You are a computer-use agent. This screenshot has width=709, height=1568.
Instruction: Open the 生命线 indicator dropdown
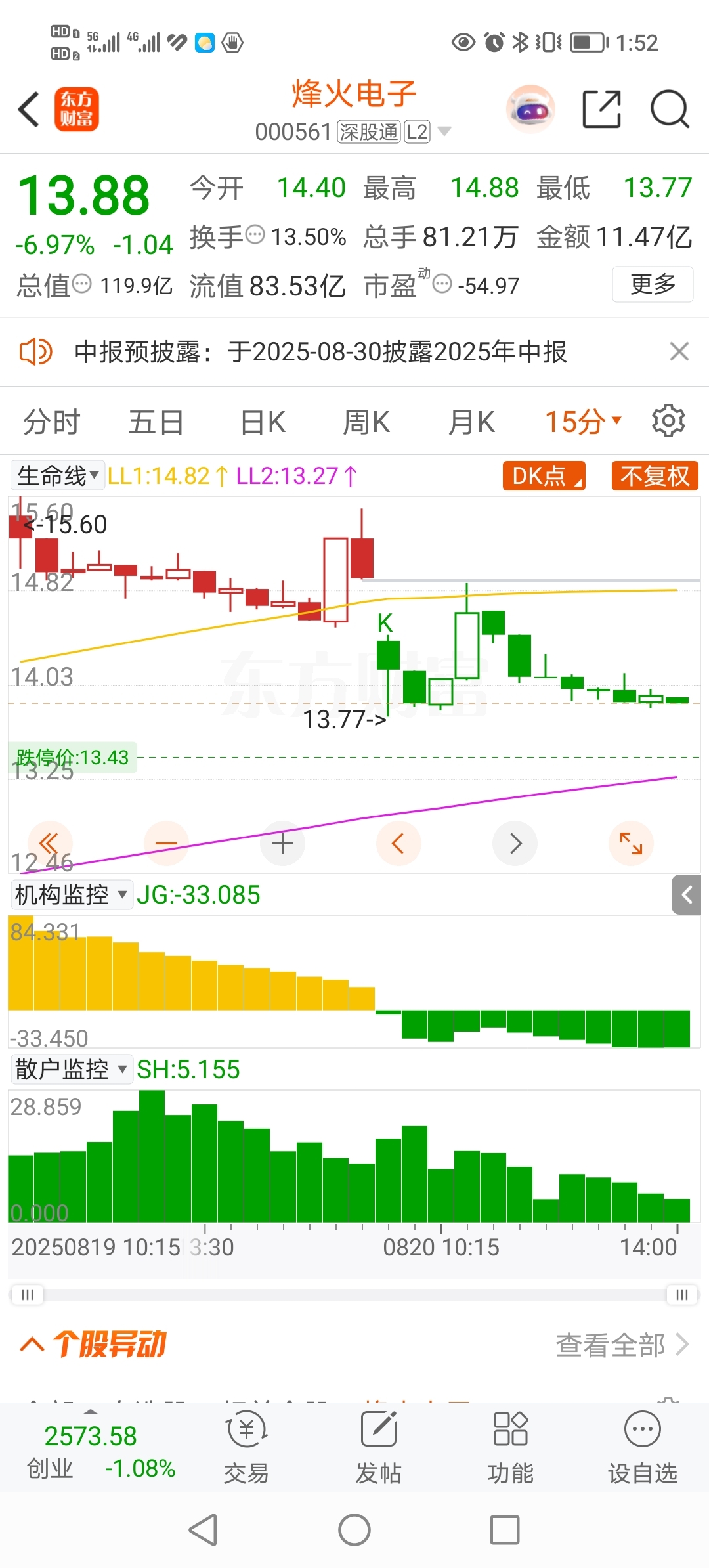point(58,475)
